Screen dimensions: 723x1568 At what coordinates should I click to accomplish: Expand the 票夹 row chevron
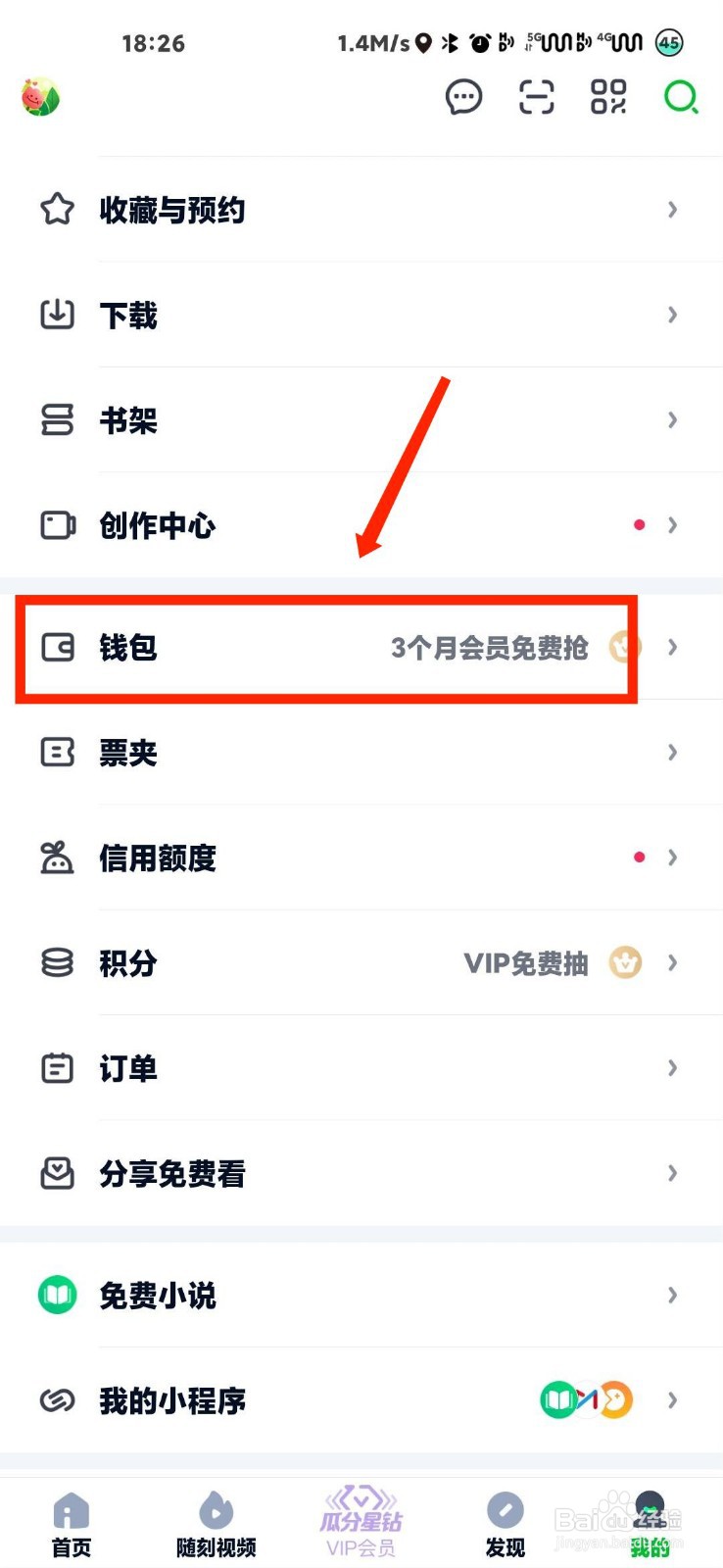tap(672, 753)
